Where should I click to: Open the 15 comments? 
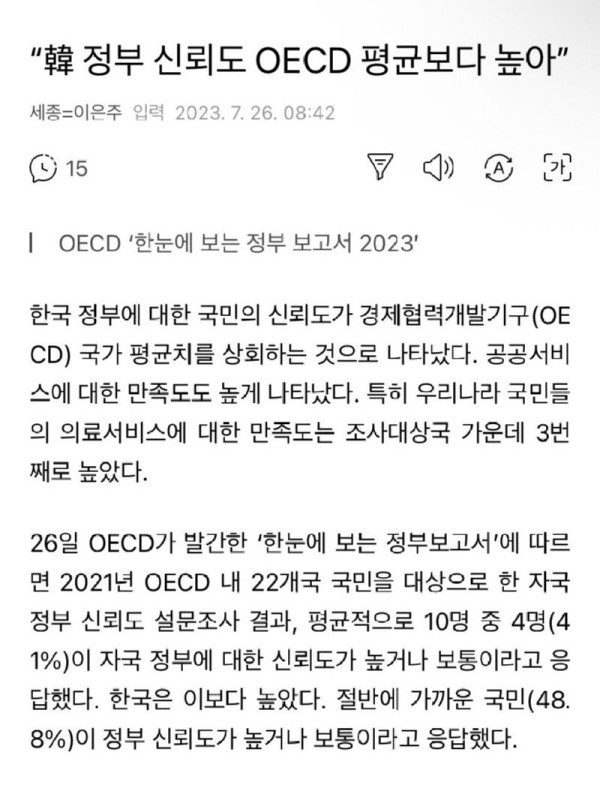(58, 168)
